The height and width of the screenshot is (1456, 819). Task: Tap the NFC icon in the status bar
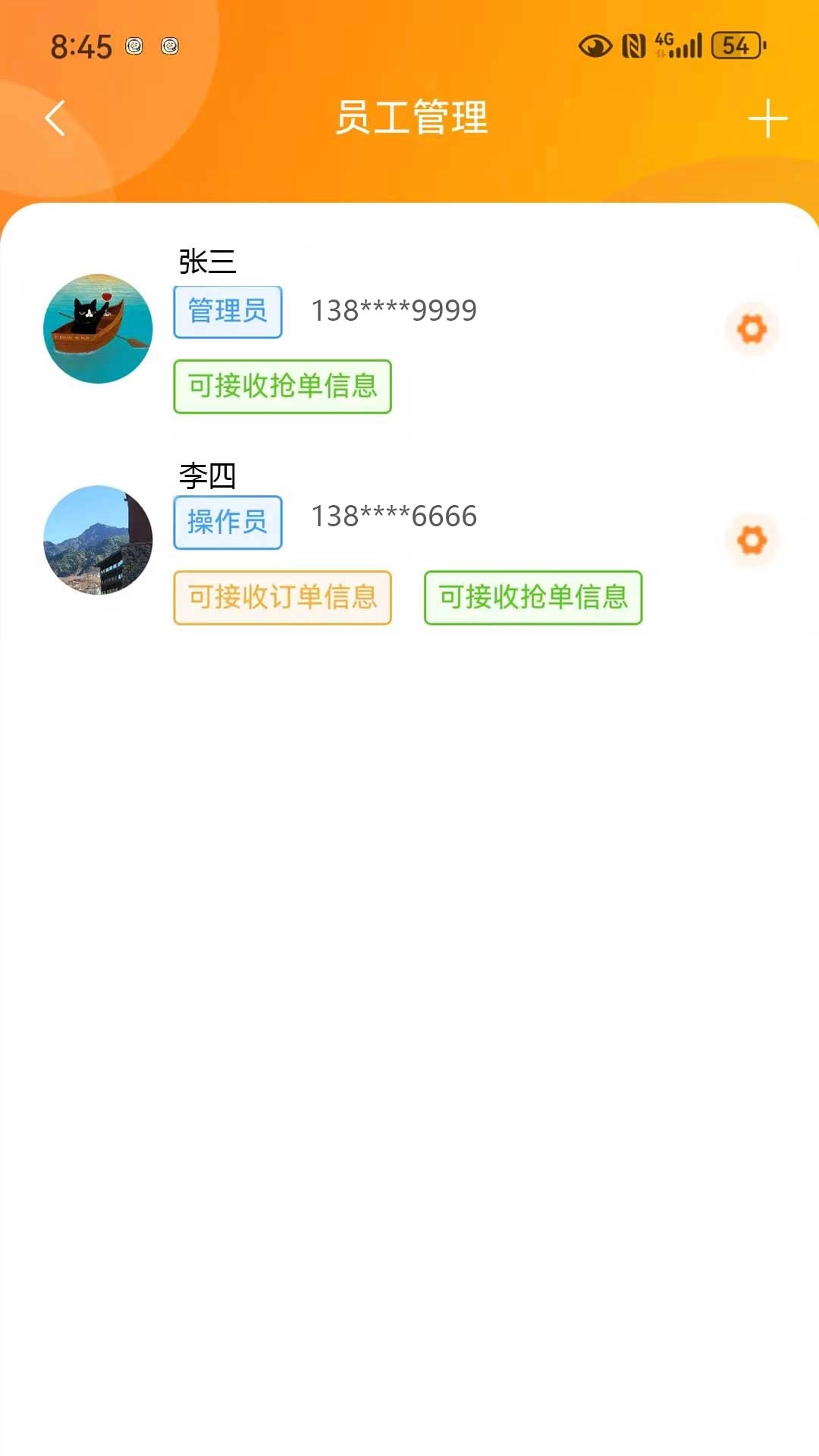pos(634,45)
